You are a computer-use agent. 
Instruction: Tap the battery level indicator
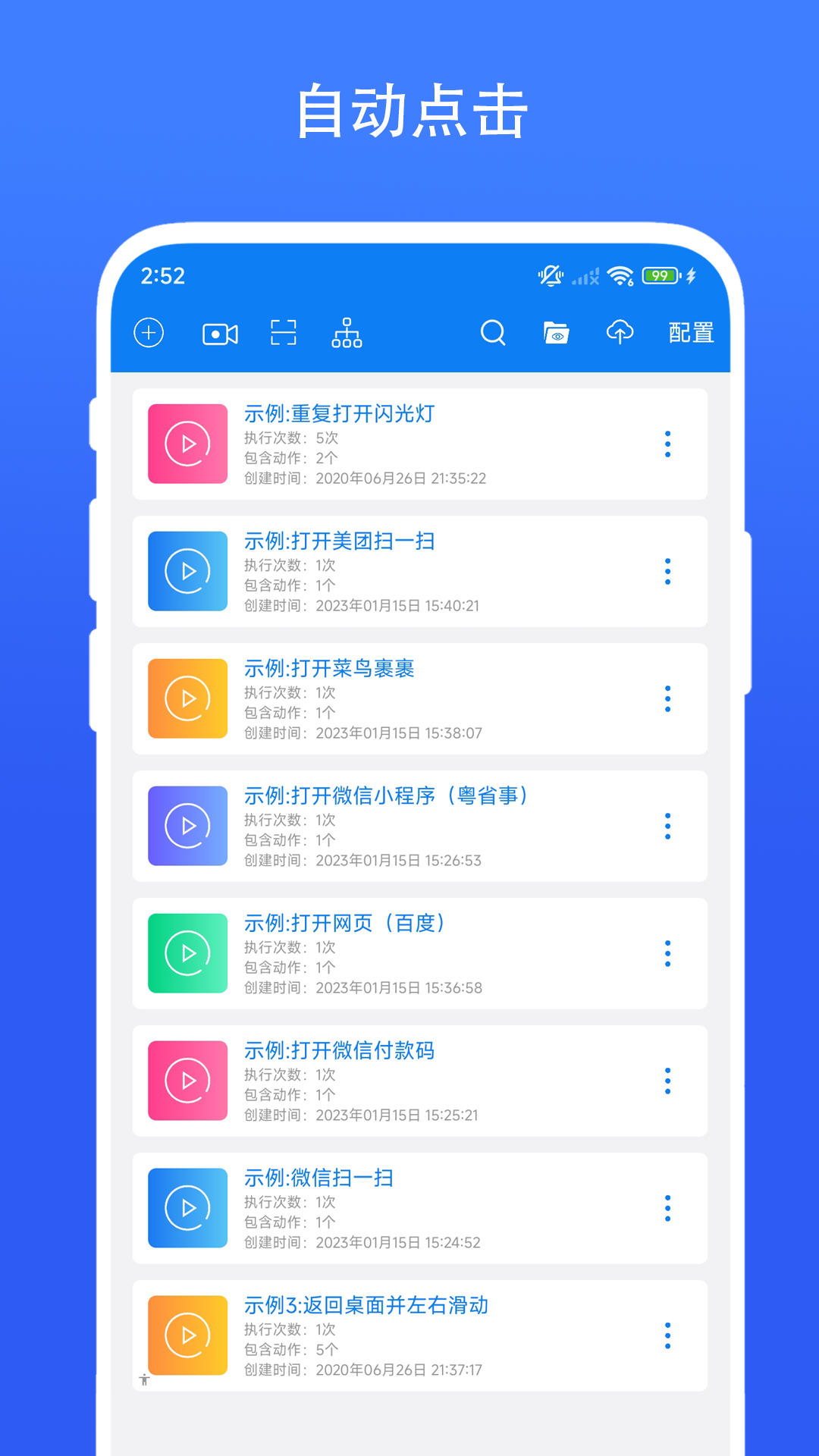659,275
